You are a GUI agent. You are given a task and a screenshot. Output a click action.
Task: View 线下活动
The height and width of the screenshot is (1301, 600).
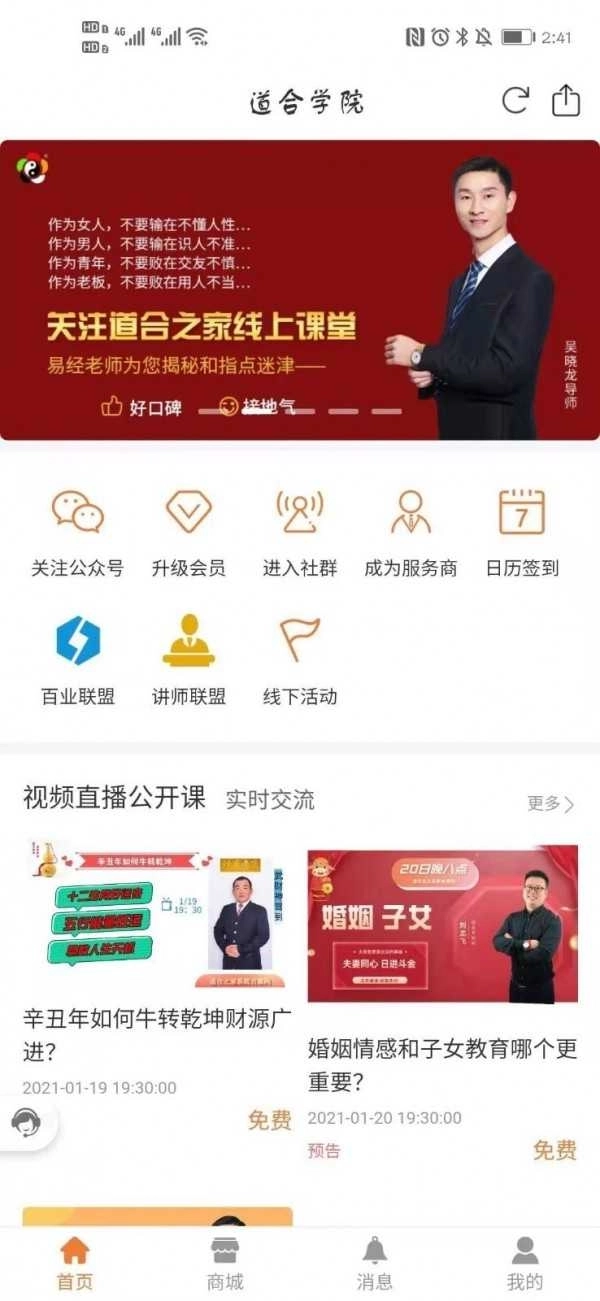pyautogui.click(x=300, y=660)
